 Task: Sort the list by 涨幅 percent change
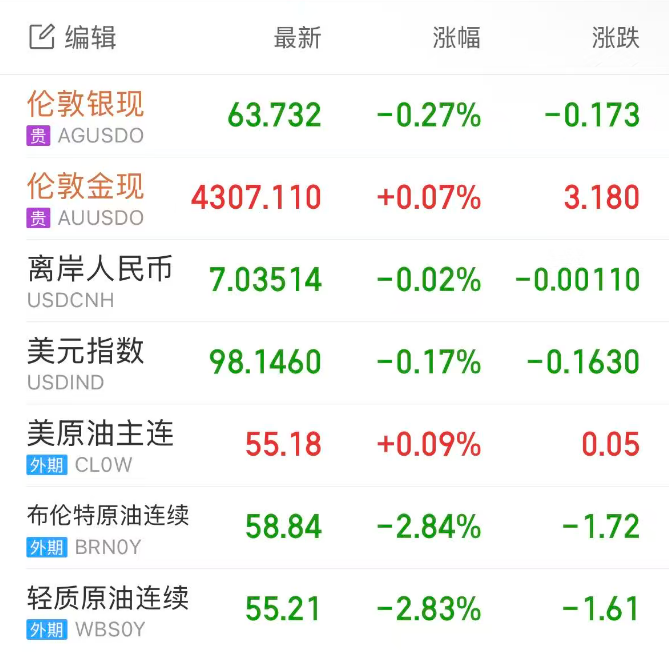[456, 38]
